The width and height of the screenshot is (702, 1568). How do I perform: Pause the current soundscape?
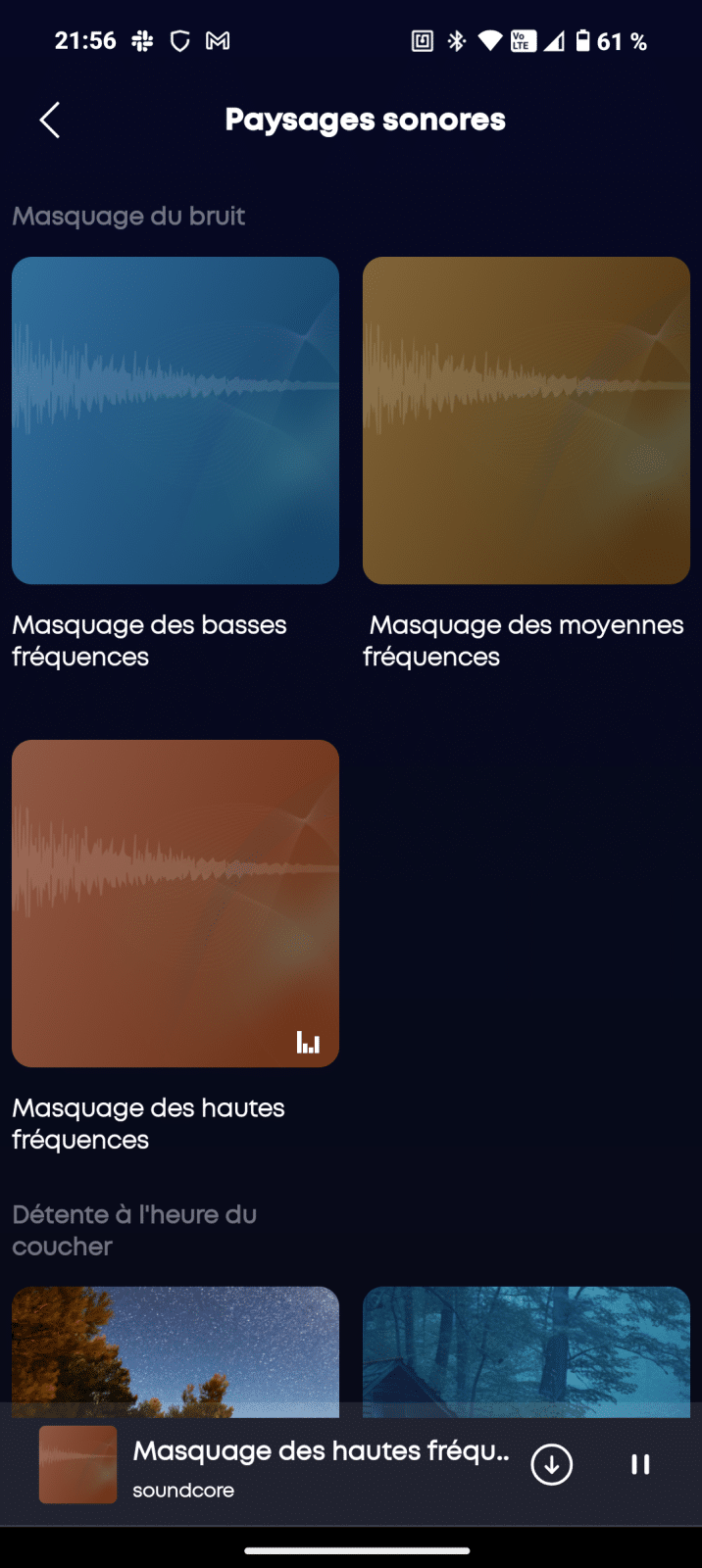click(x=640, y=1464)
